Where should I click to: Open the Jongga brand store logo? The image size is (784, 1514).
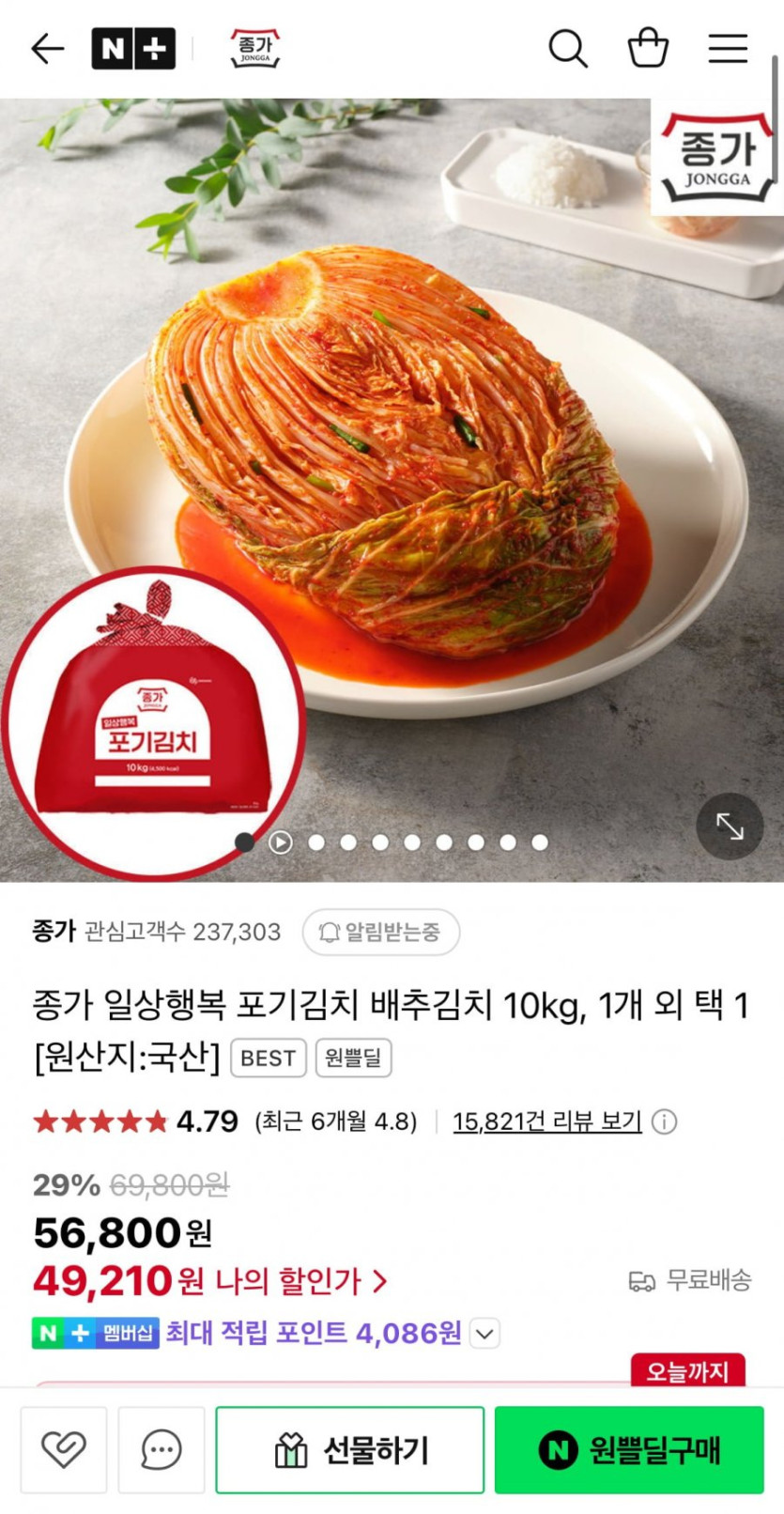[254, 49]
